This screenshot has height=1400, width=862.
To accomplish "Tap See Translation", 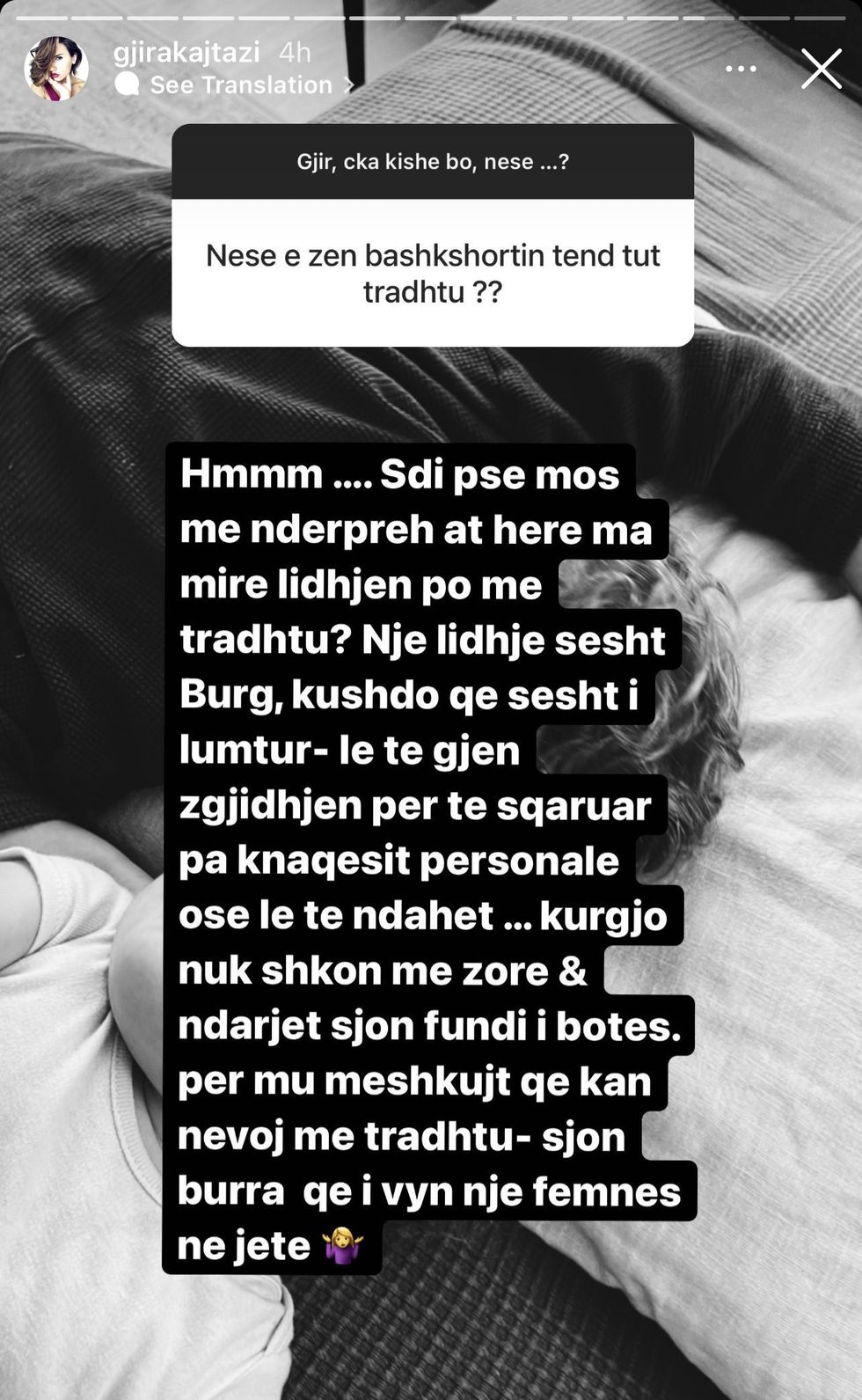I will [240, 84].
